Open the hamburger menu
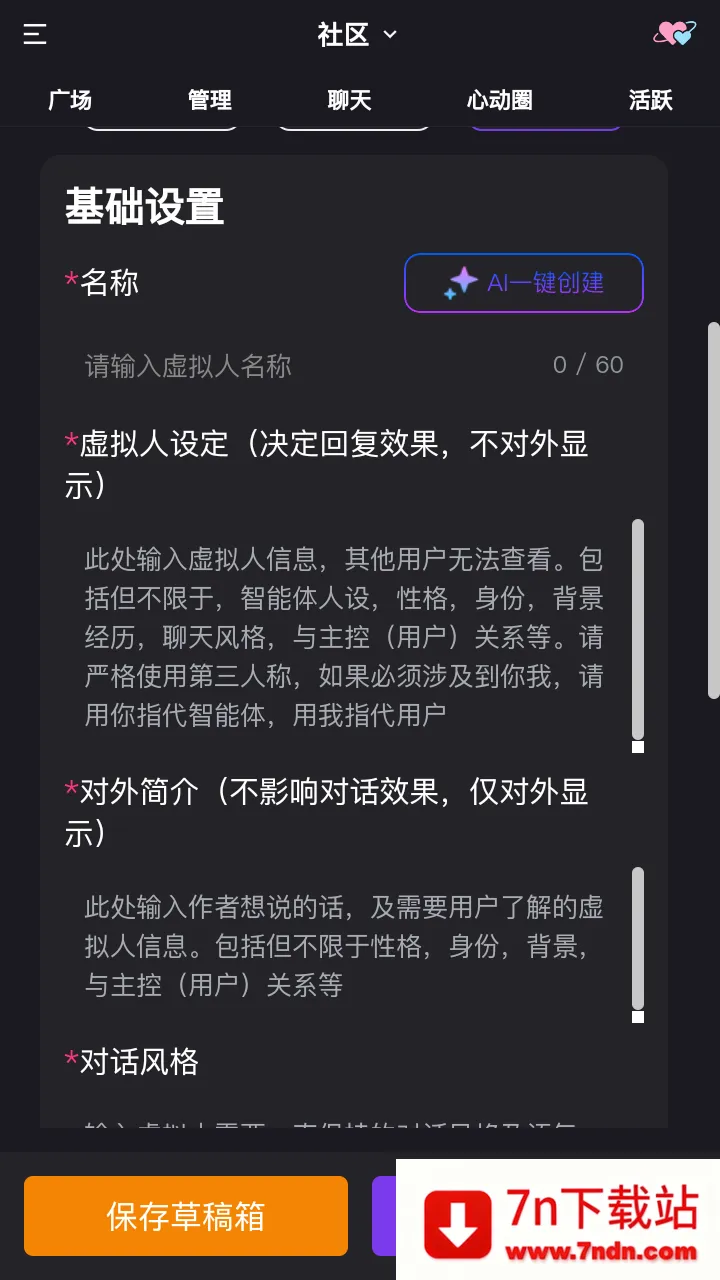Image resolution: width=720 pixels, height=1280 pixels. 35,35
